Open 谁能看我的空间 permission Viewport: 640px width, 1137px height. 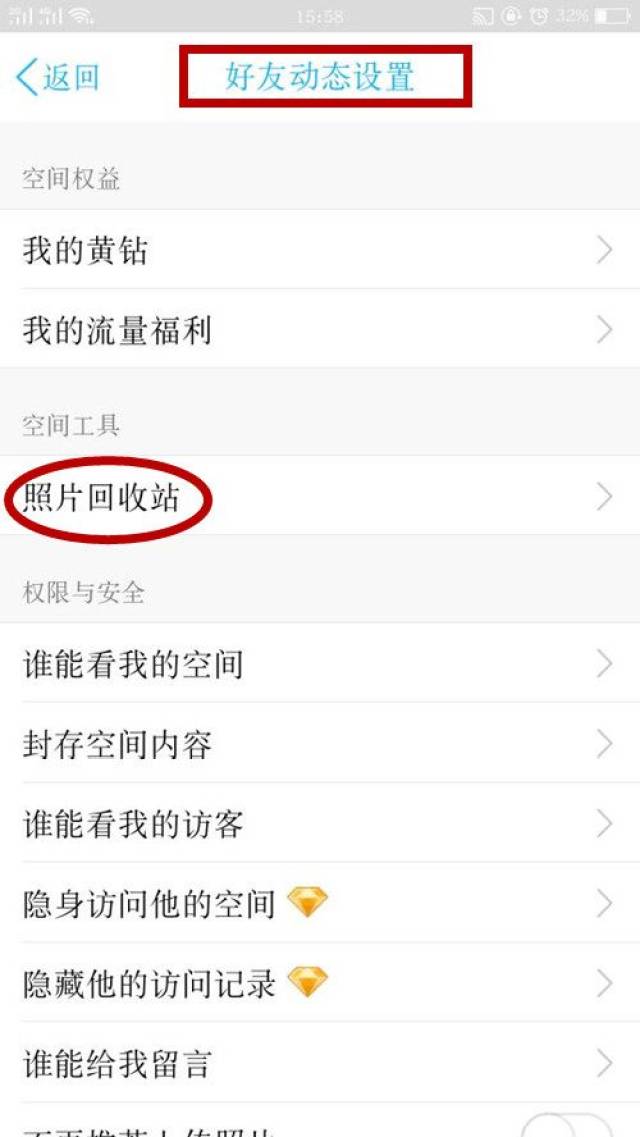[320, 664]
